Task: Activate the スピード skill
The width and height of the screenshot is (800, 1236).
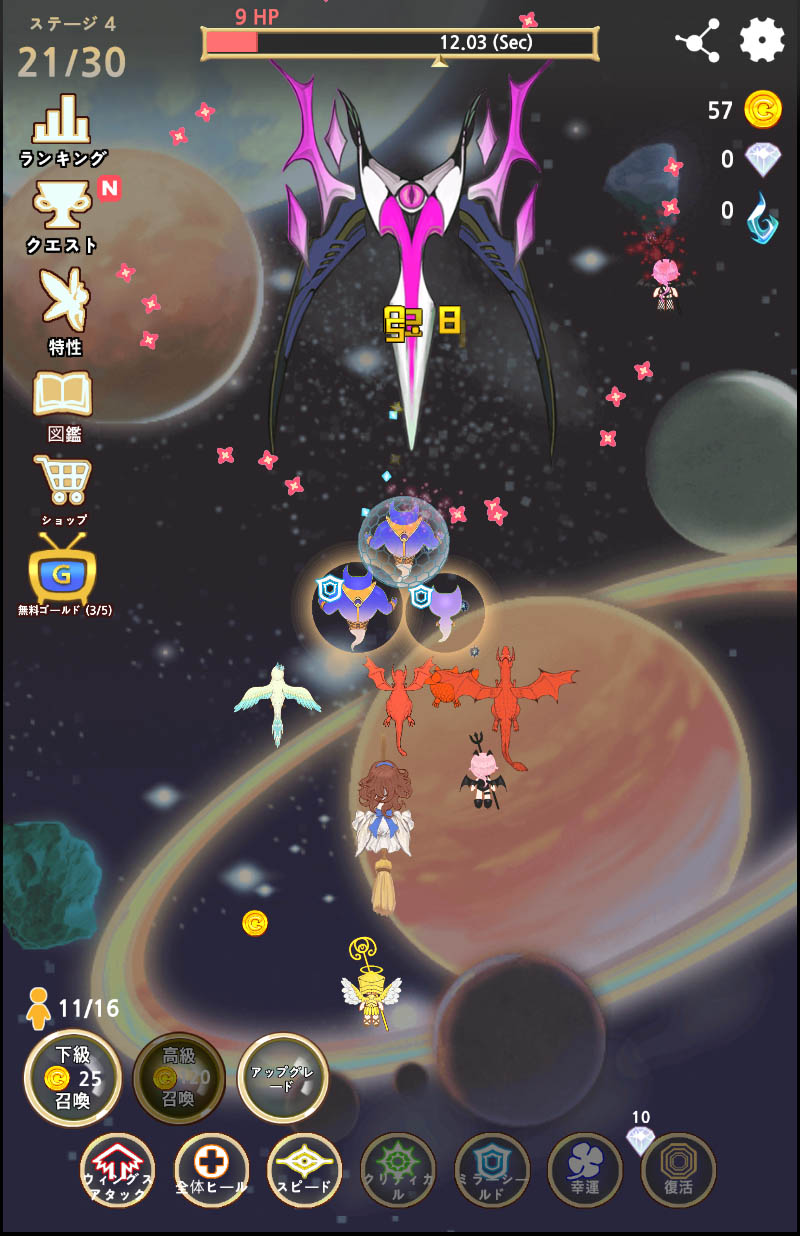Action: tap(305, 1170)
